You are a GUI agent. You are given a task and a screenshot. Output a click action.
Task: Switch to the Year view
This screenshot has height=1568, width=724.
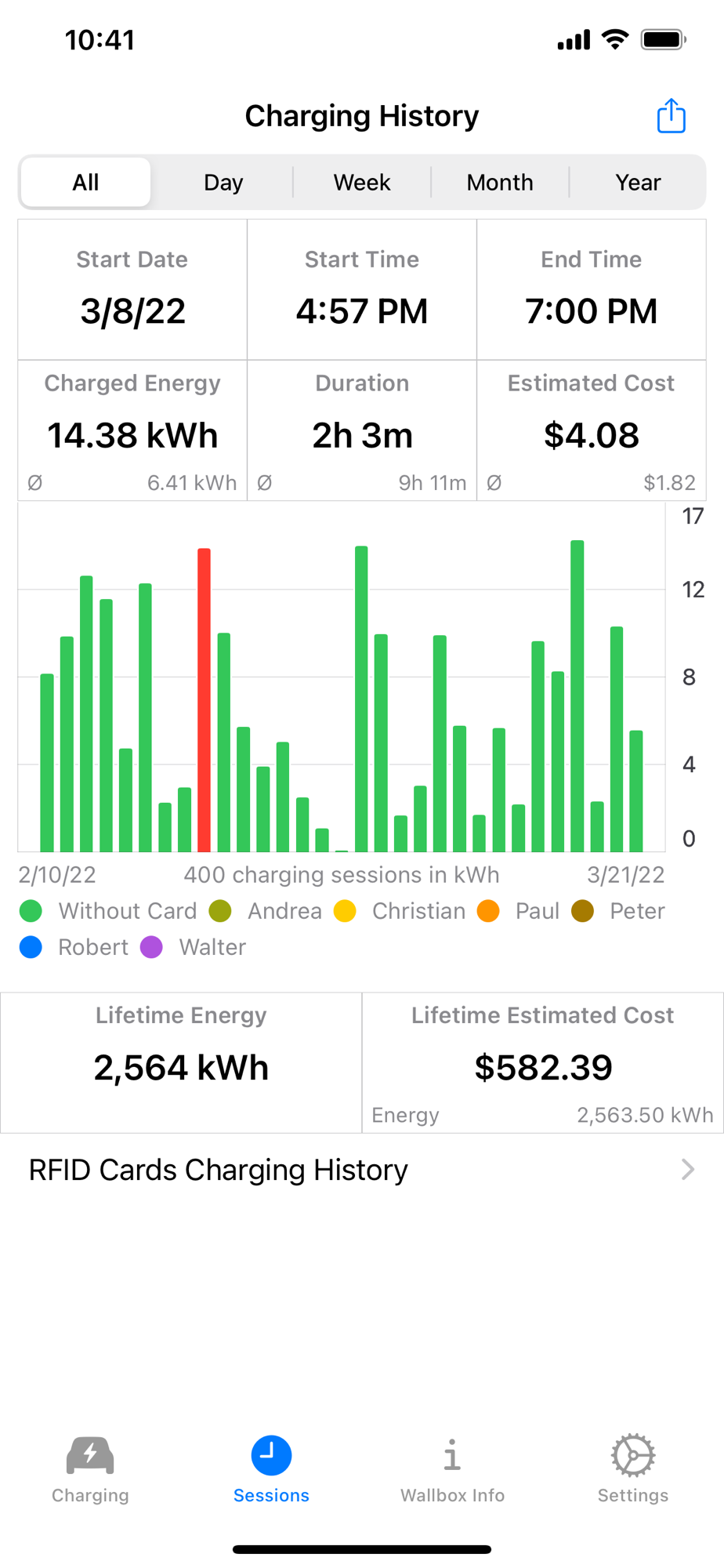pyautogui.click(x=638, y=183)
